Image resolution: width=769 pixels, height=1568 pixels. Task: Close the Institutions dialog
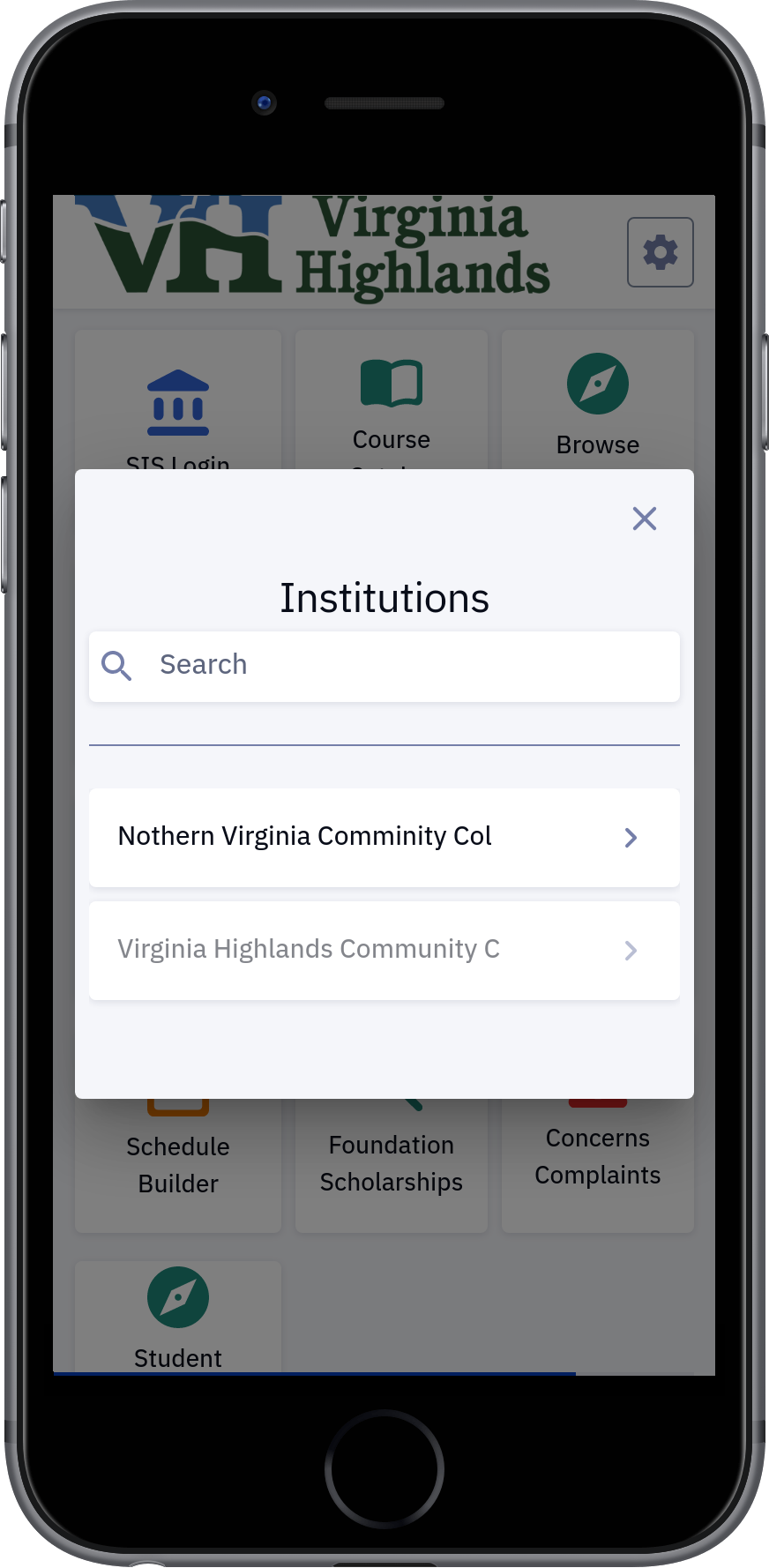645,519
